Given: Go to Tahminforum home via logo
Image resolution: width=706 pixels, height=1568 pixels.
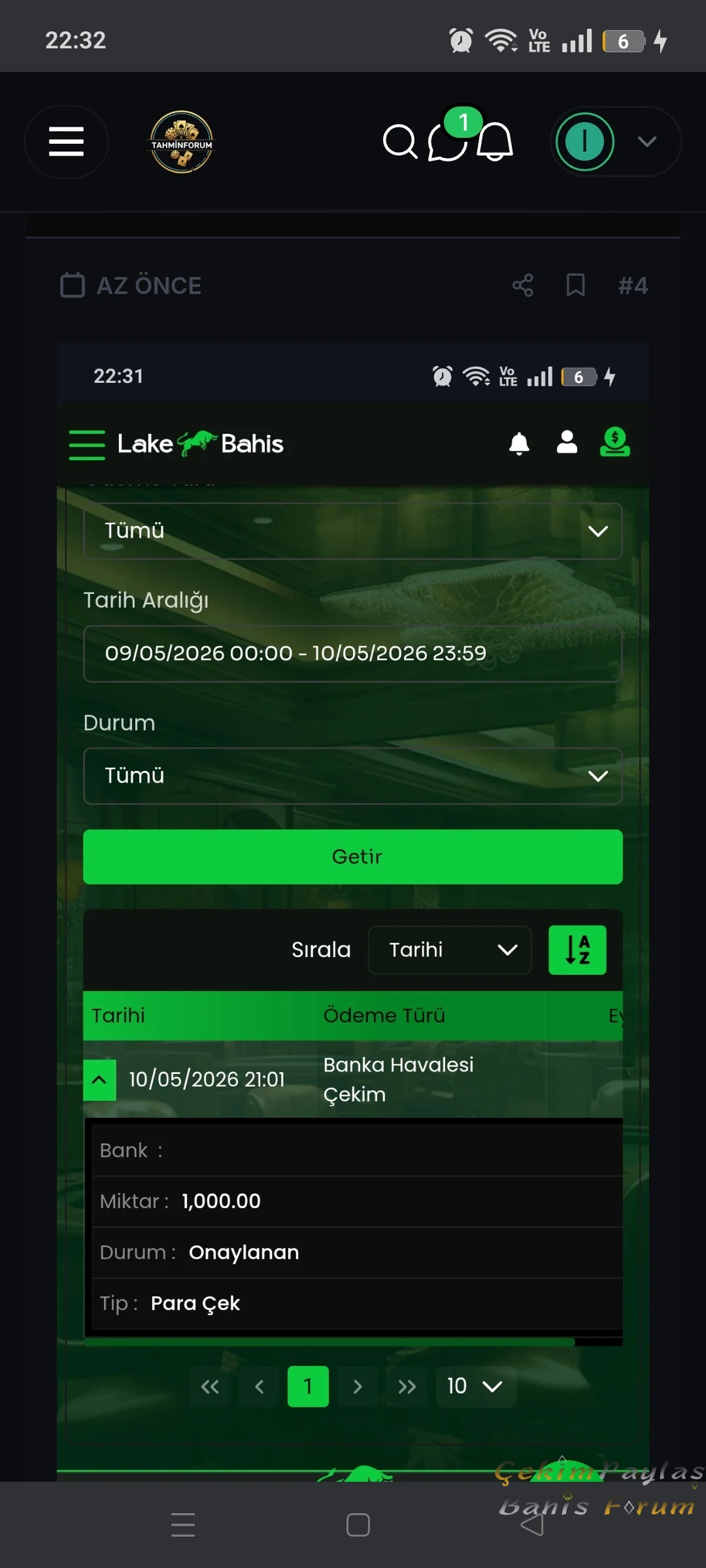Looking at the screenshot, I should coord(182,142).
